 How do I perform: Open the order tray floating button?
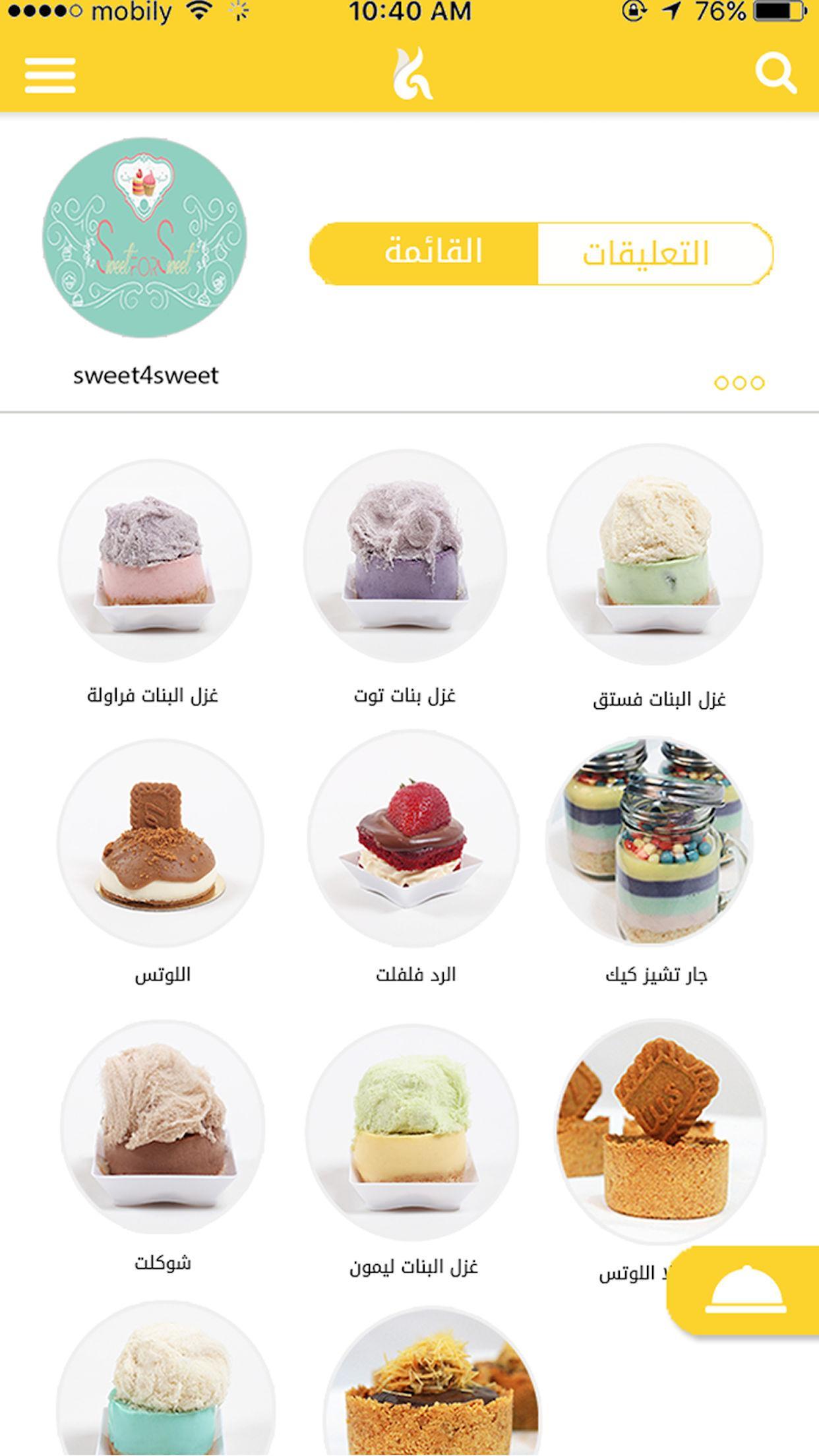click(x=745, y=1290)
